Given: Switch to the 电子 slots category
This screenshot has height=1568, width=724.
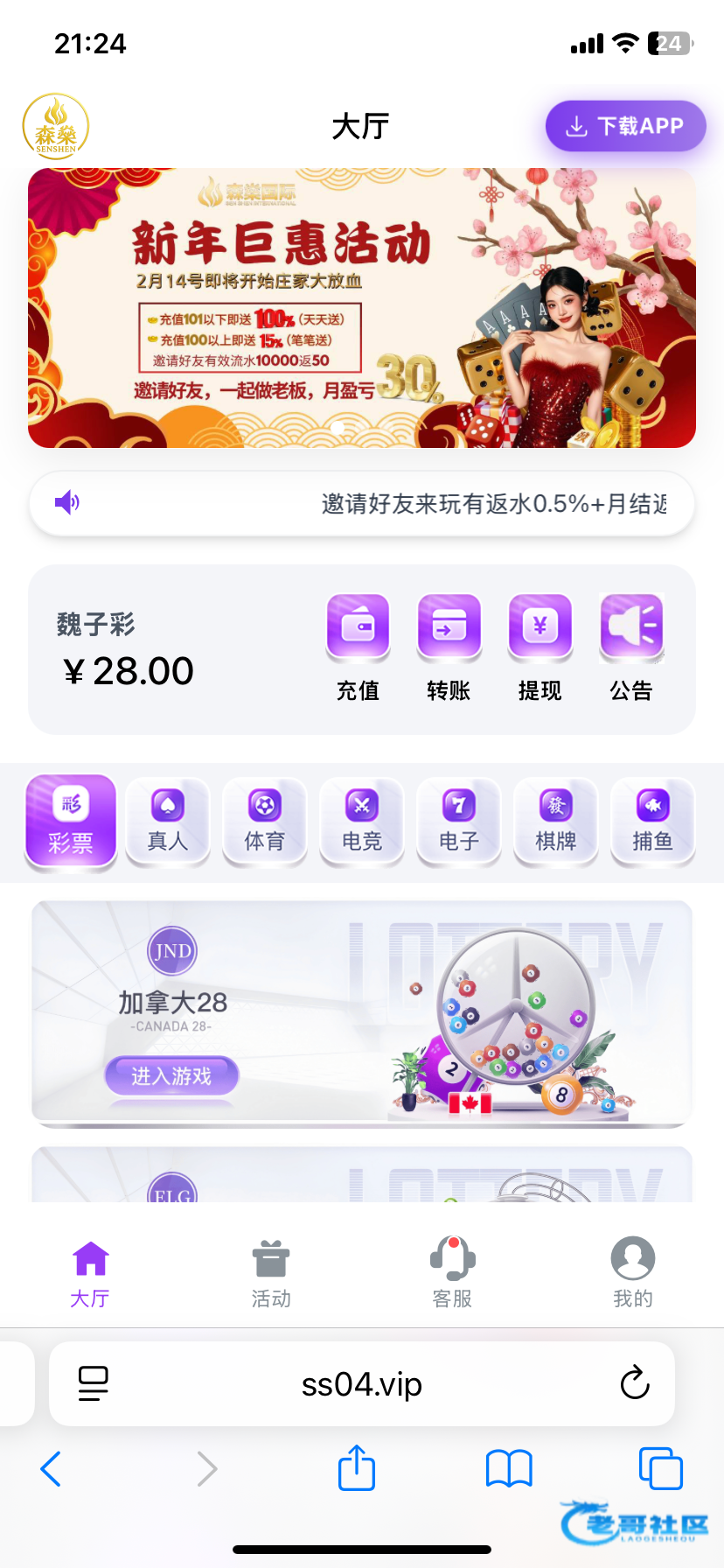Looking at the screenshot, I should point(459,822).
